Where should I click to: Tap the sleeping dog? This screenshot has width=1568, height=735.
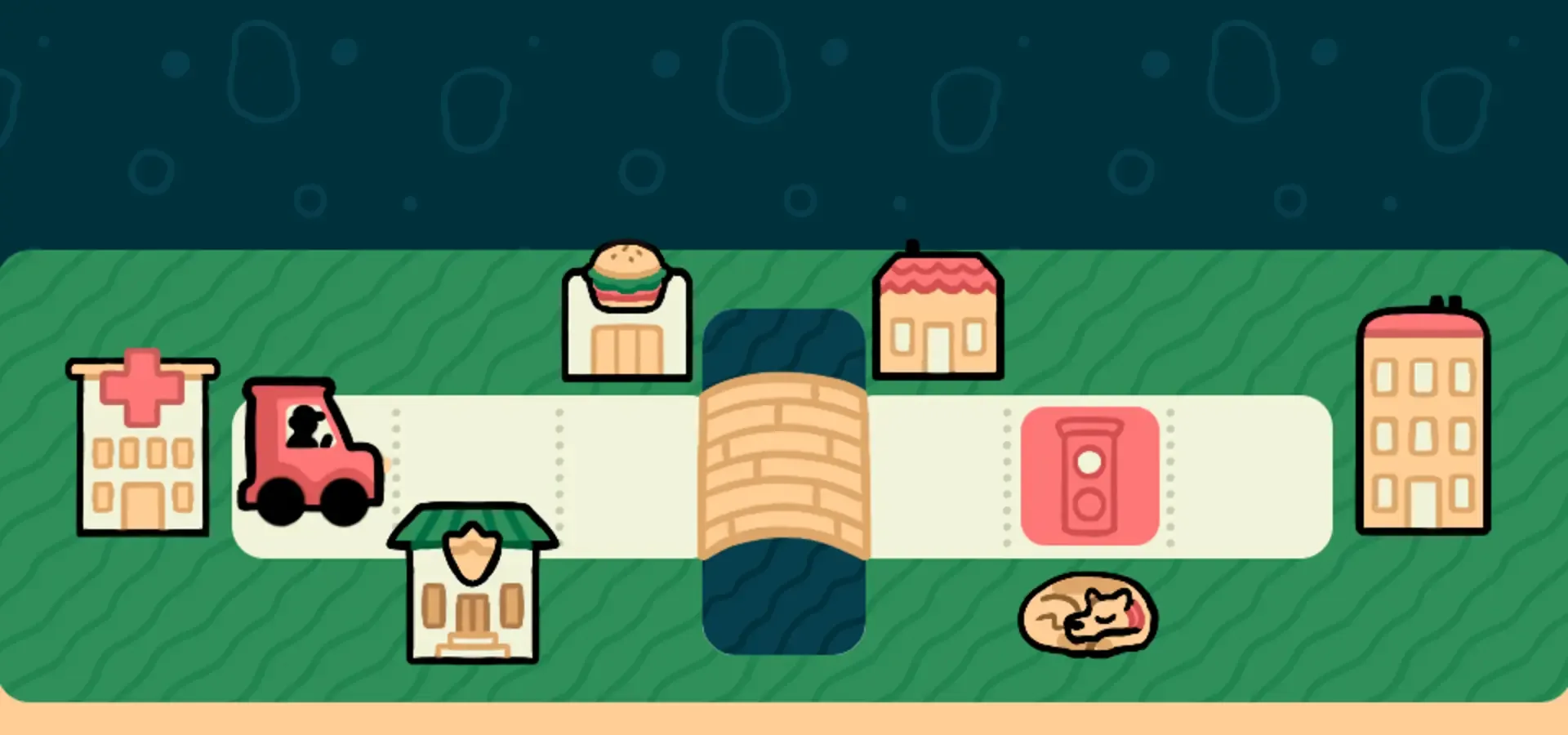tap(1088, 616)
